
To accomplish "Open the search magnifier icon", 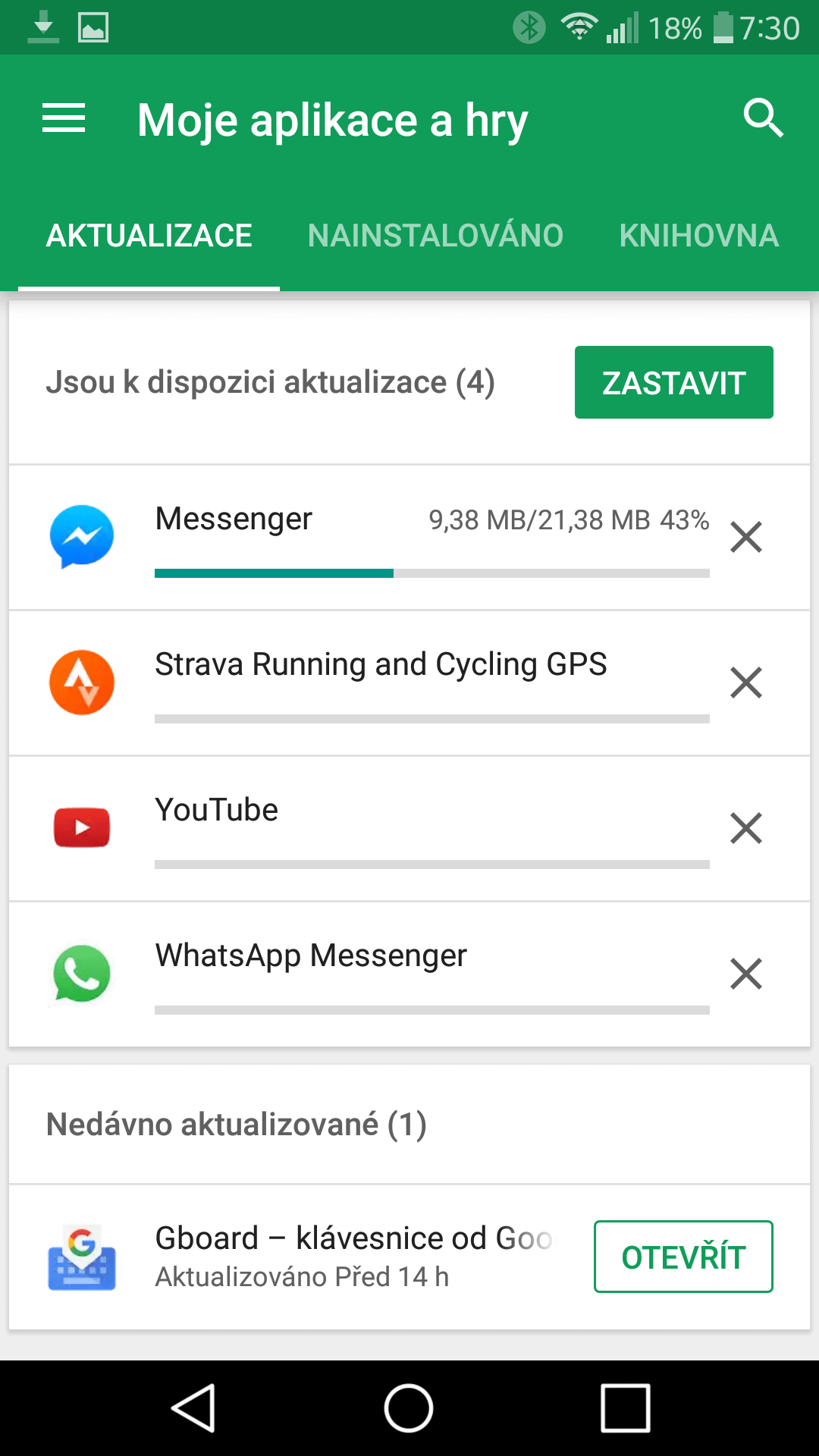I will coord(763,118).
